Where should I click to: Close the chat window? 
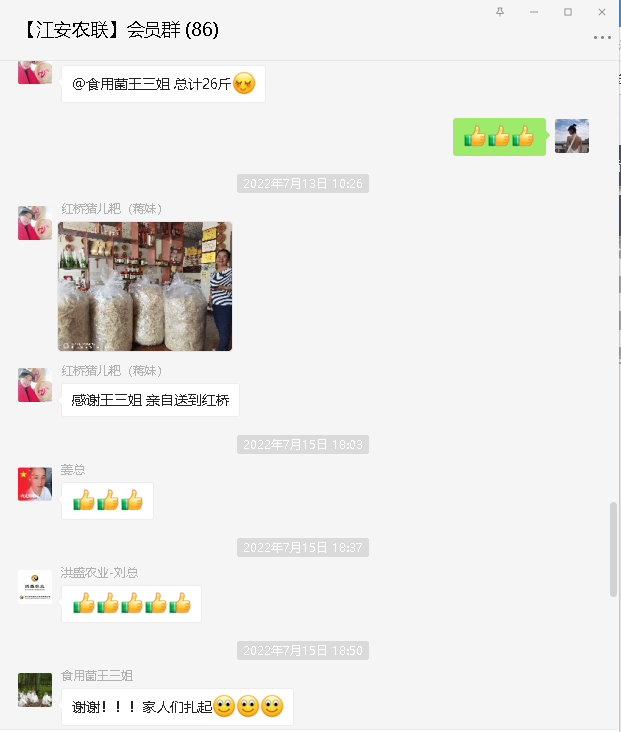coord(601,11)
